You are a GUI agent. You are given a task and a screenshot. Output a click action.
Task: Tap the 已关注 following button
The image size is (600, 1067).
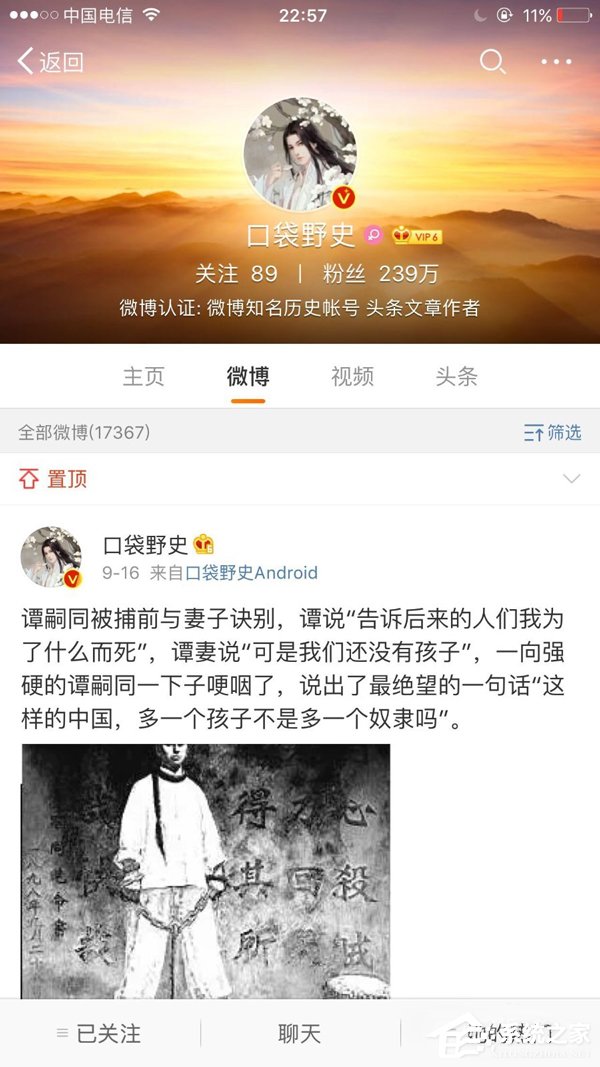pyautogui.click(x=100, y=1033)
